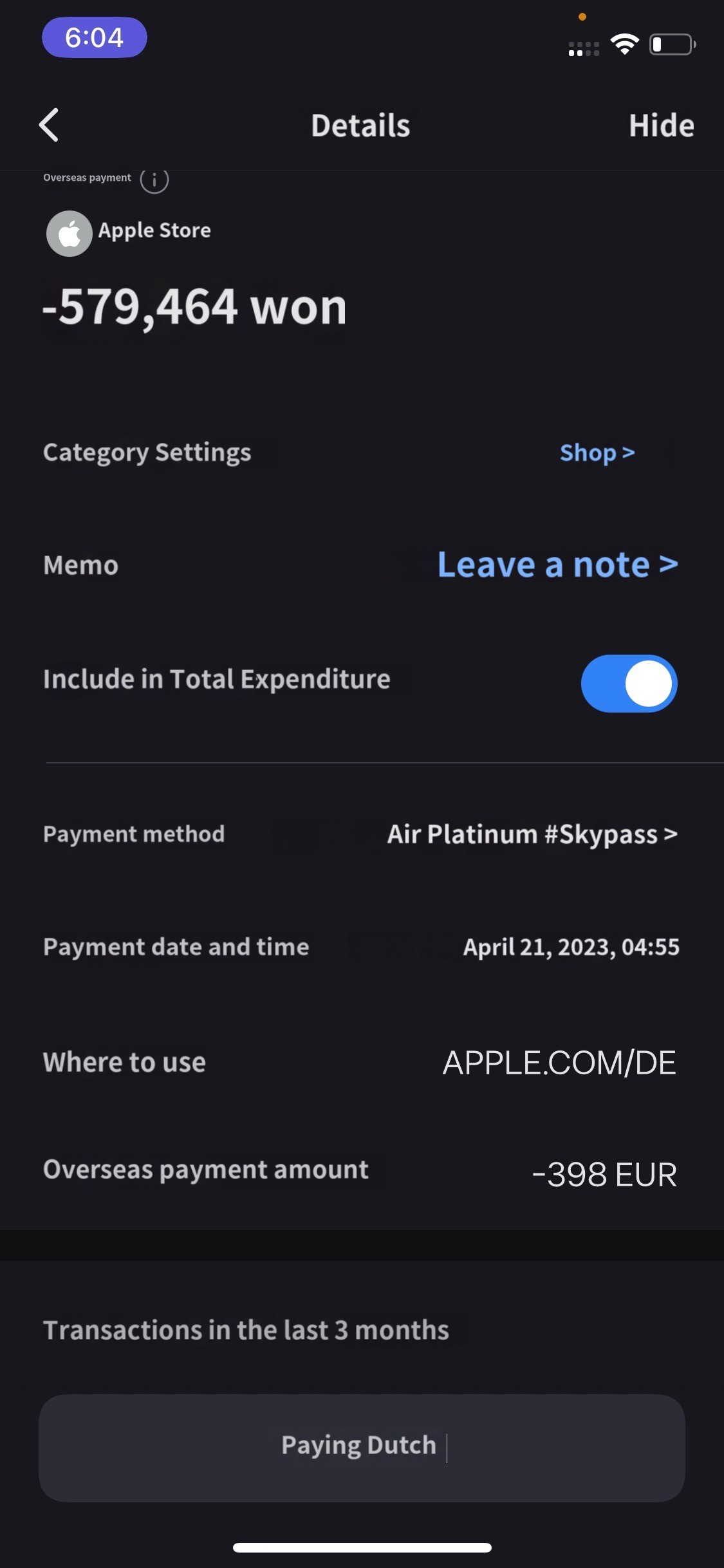This screenshot has width=724, height=1568.
Task: Change the category from Shop
Action: click(597, 453)
